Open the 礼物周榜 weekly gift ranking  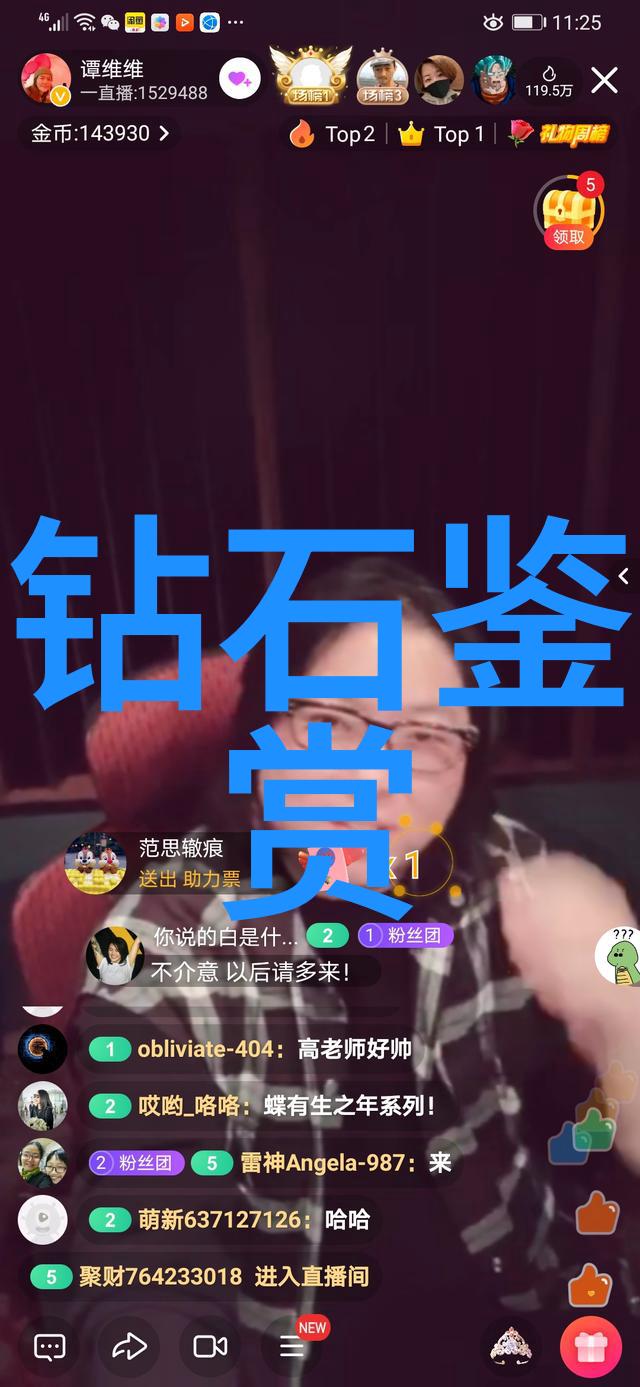(558, 133)
